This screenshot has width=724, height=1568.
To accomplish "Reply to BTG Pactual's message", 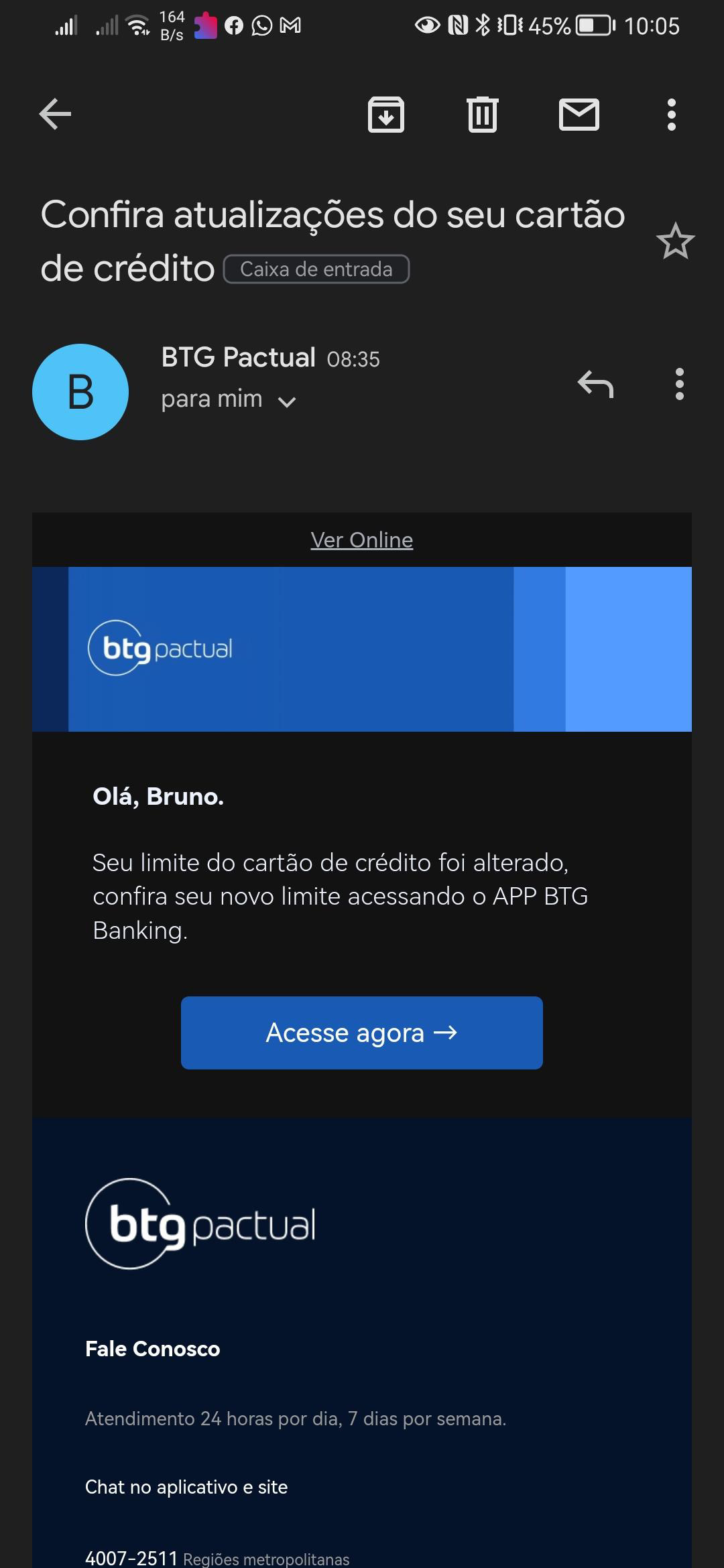I will tap(595, 384).
